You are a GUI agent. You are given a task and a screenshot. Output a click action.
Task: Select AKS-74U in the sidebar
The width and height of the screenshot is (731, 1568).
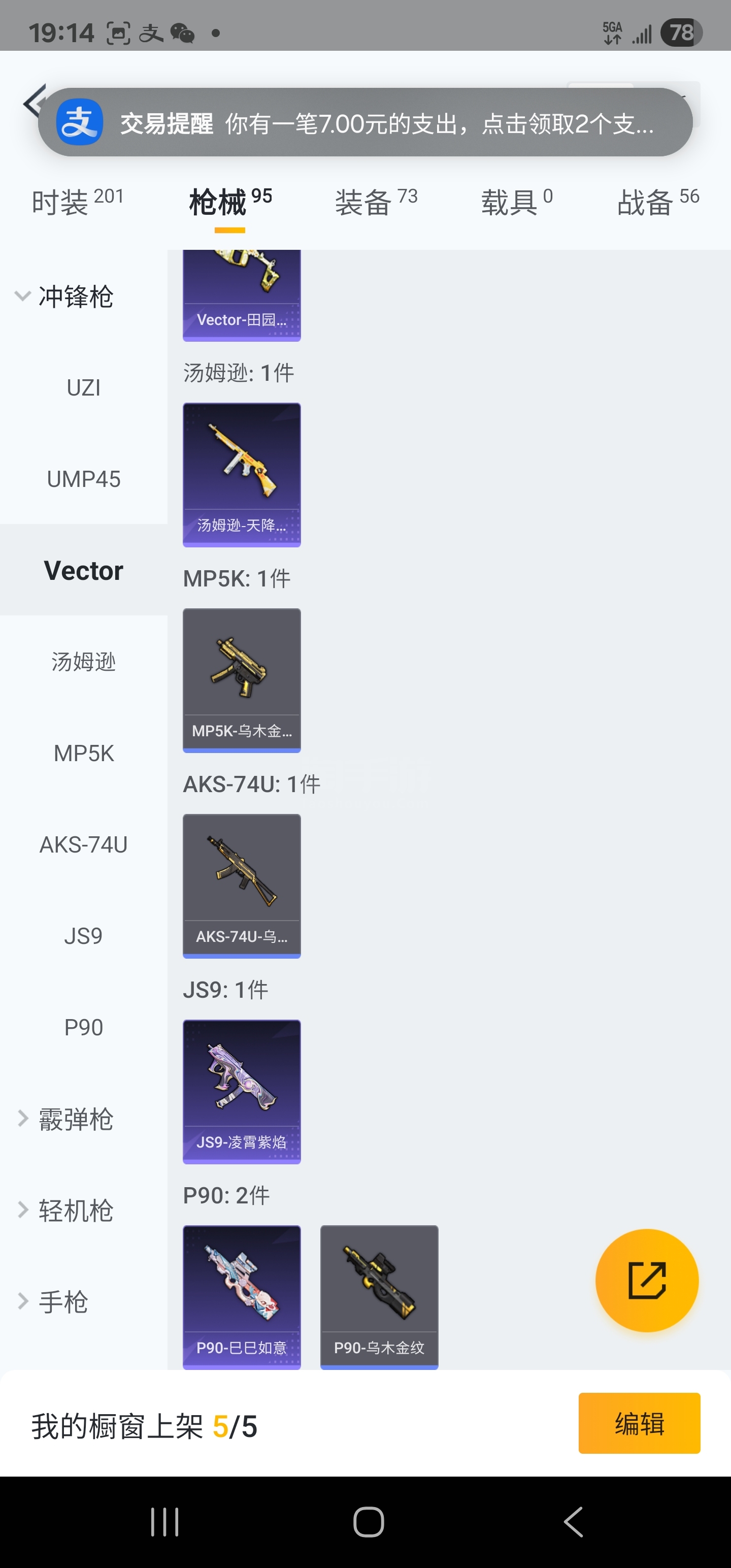pyautogui.click(x=83, y=844)
